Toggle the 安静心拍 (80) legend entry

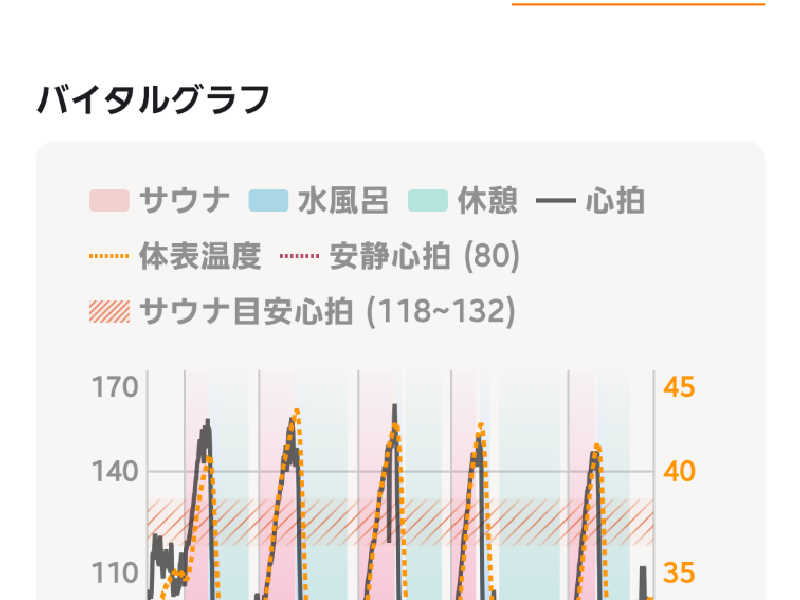(400, 256)
